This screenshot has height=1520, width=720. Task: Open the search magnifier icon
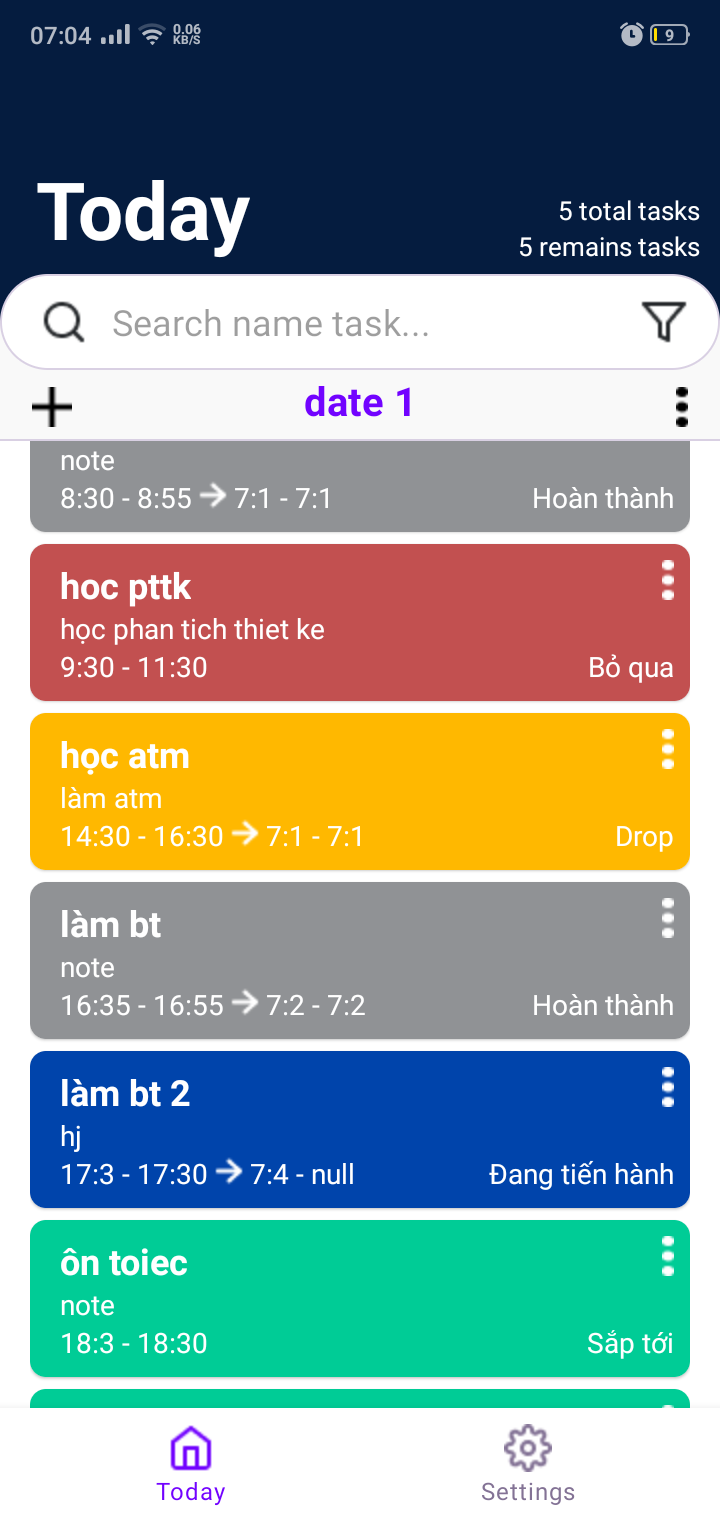click(63, 322)
